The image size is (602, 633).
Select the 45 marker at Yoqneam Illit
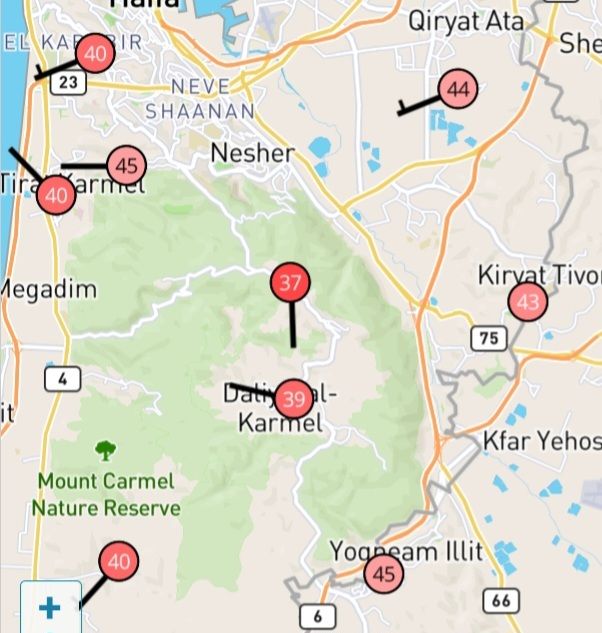pyautogui.click(x=384, y=574)
